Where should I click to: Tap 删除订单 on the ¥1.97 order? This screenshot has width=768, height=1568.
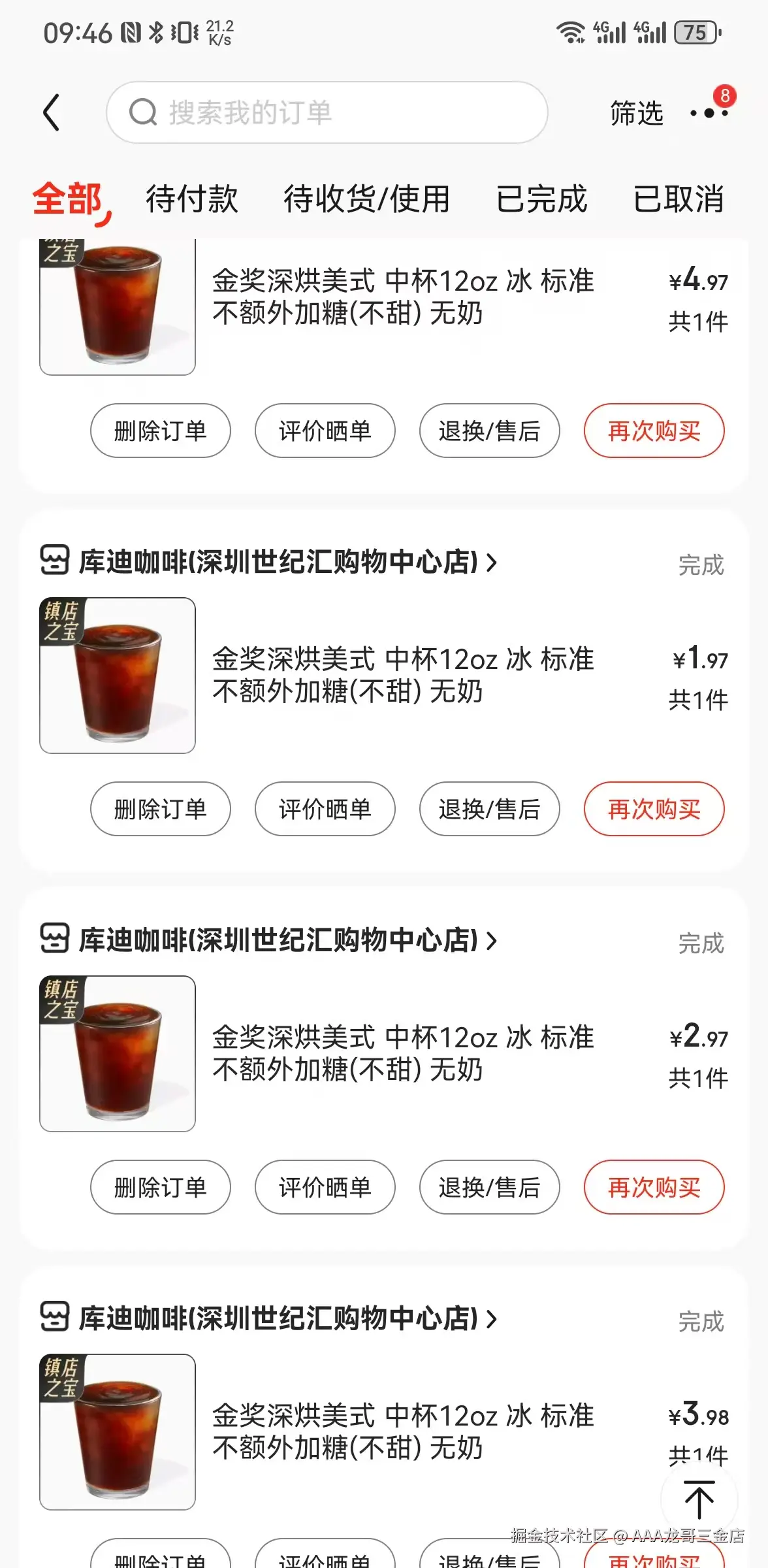point(160,809)
